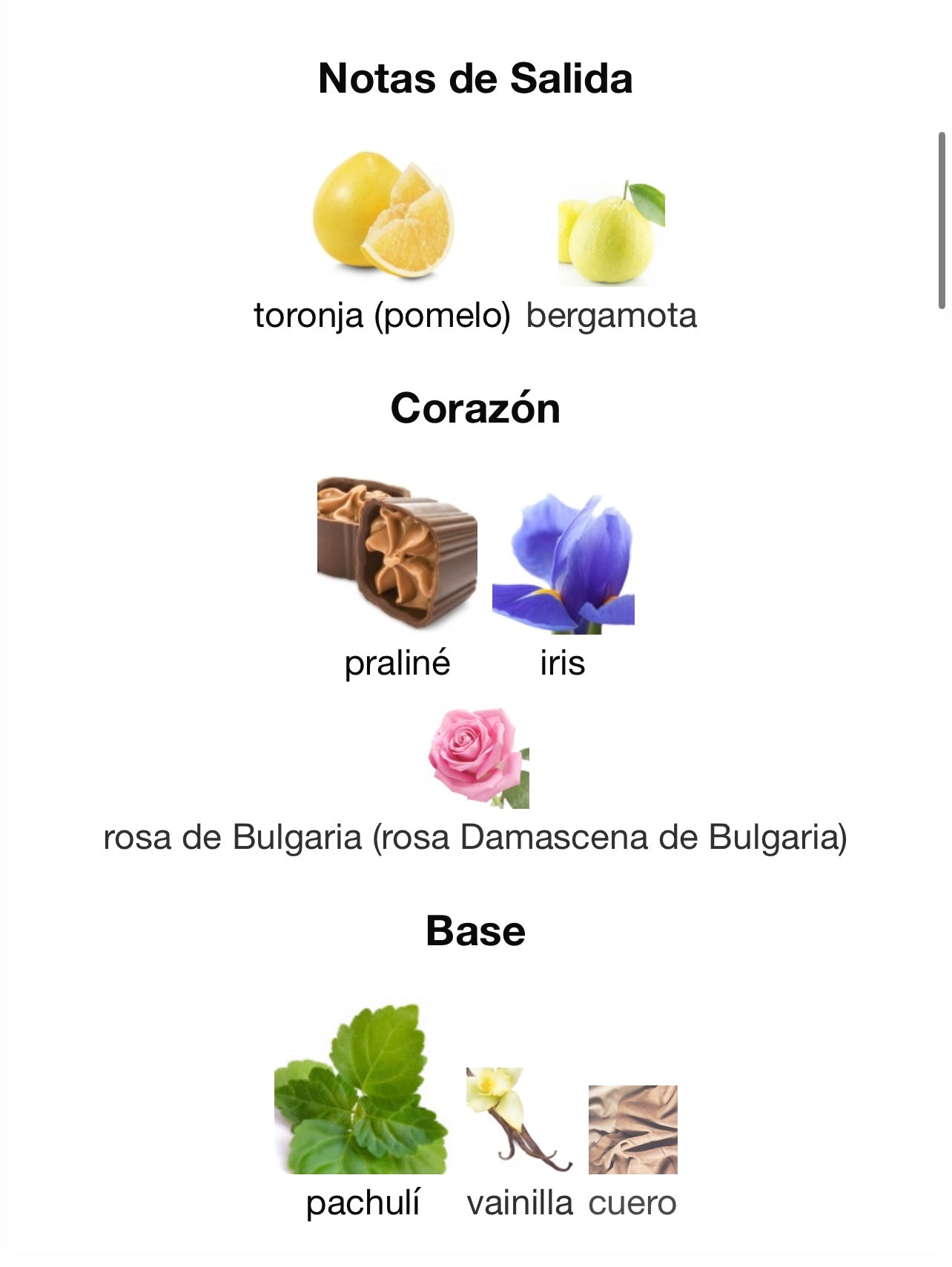
Task: Open the cuero note
Action: 632,1130
